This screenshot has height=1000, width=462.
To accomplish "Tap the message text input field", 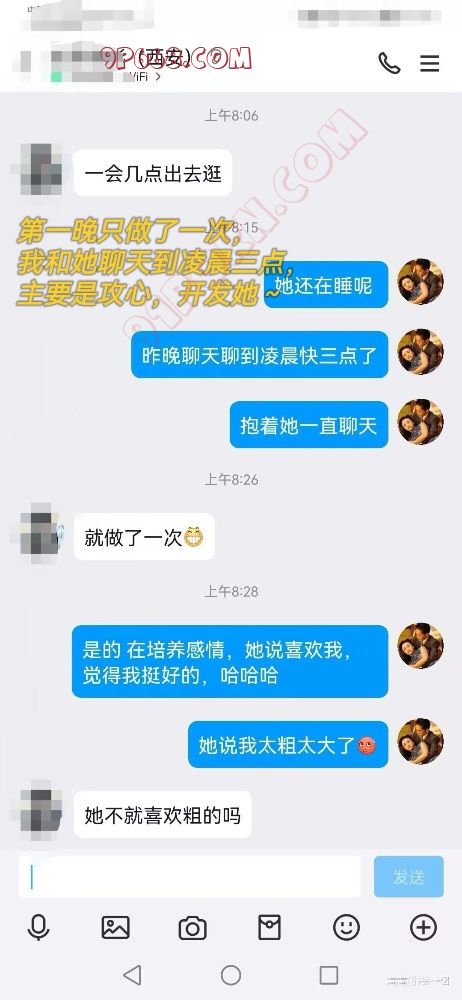I will (189, 877).
